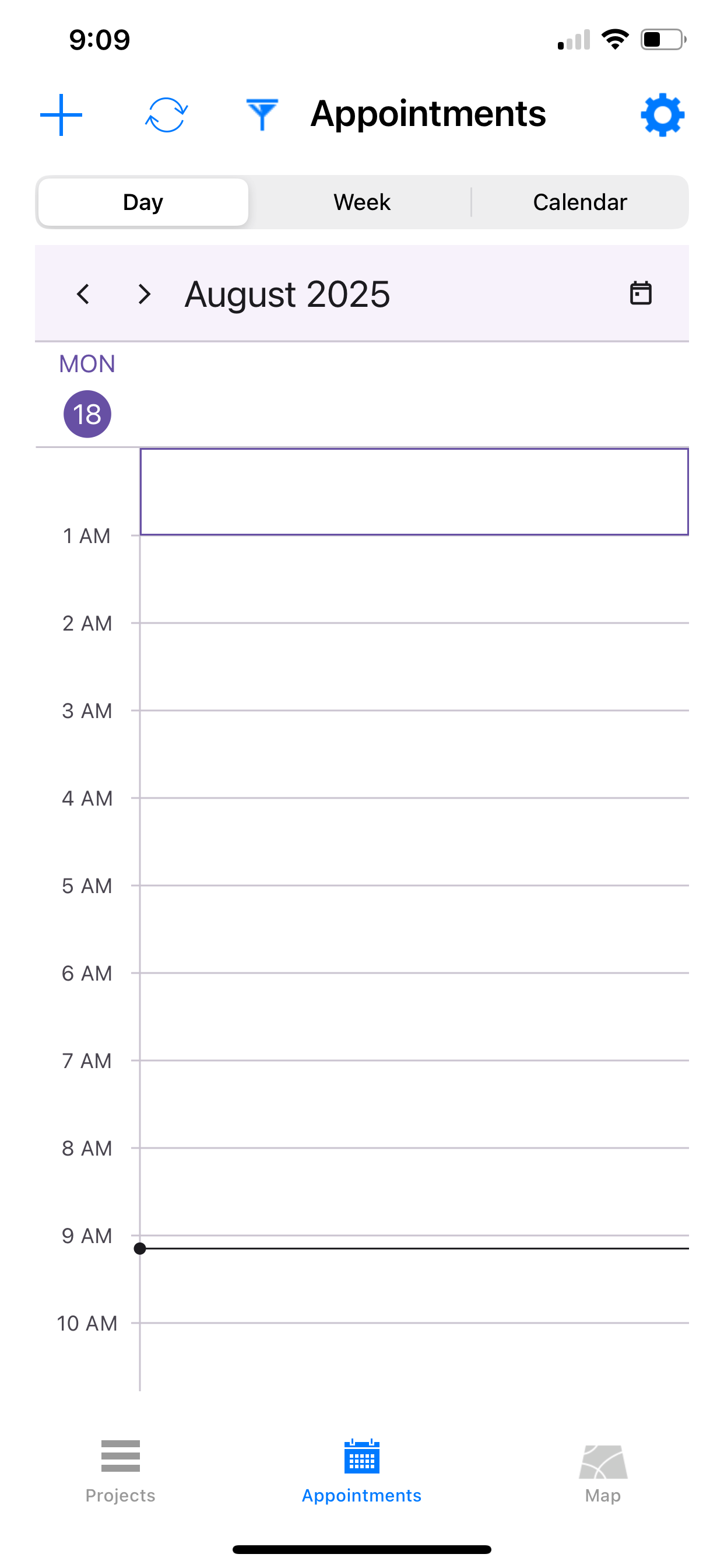724x1568 pixels.
Task: Tap the highlighted midnight time slot
Action: [x=414, y=492]
